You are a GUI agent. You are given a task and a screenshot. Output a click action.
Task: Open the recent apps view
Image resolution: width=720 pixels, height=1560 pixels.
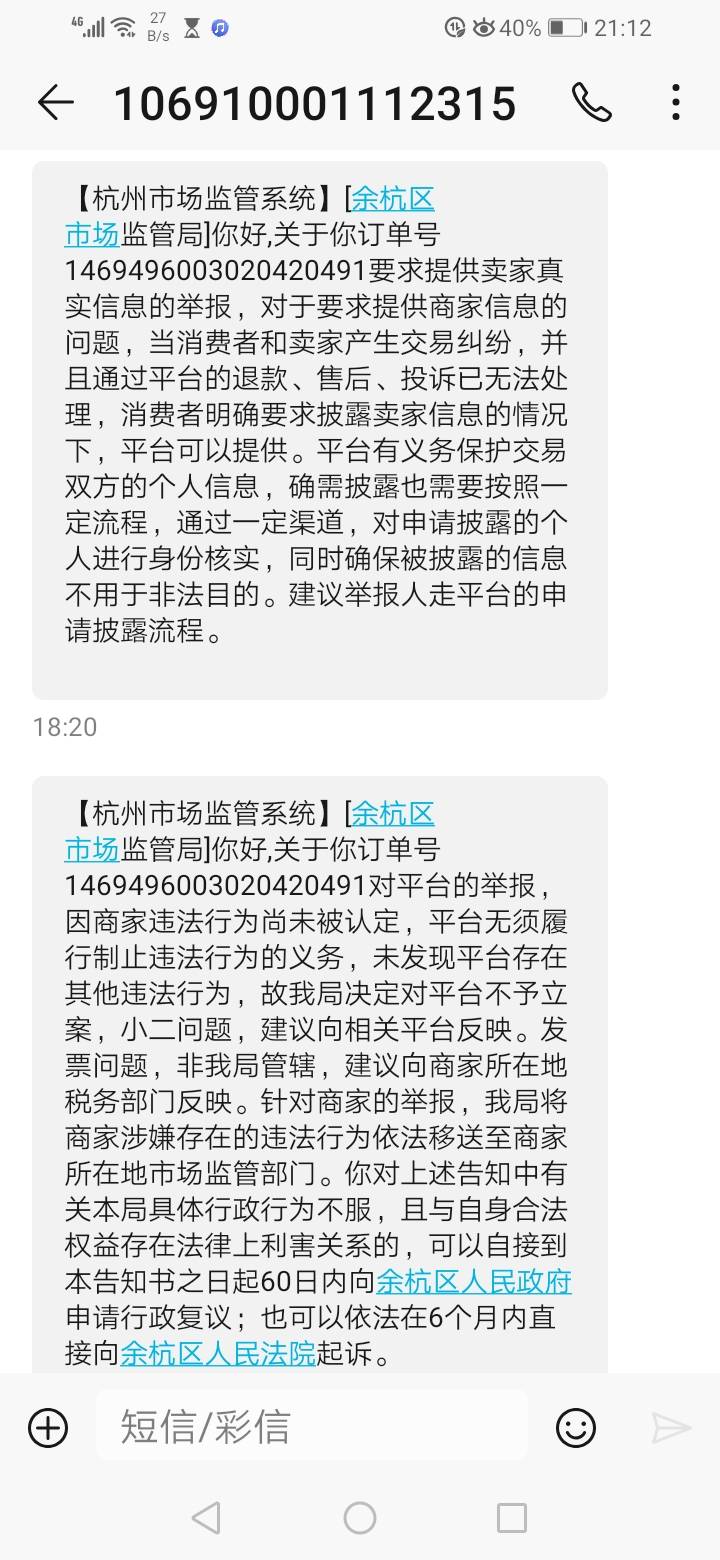click(x=512, y=1518)
